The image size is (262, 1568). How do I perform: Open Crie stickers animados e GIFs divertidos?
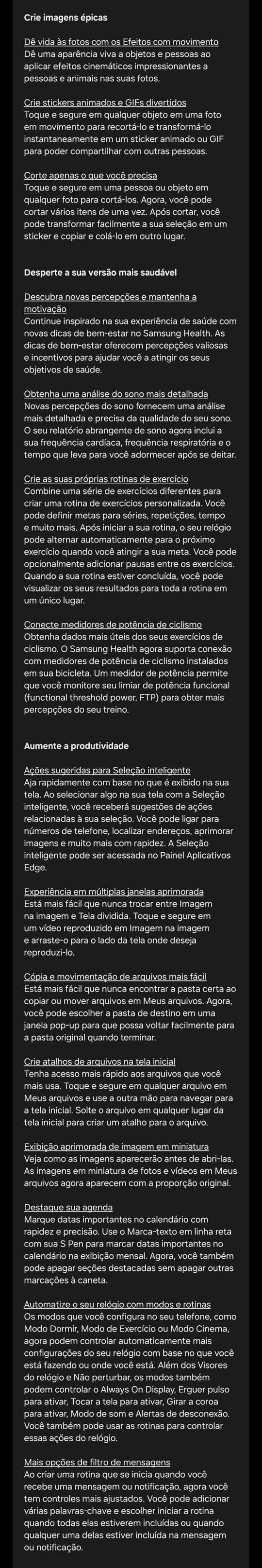tap(105, 103)
